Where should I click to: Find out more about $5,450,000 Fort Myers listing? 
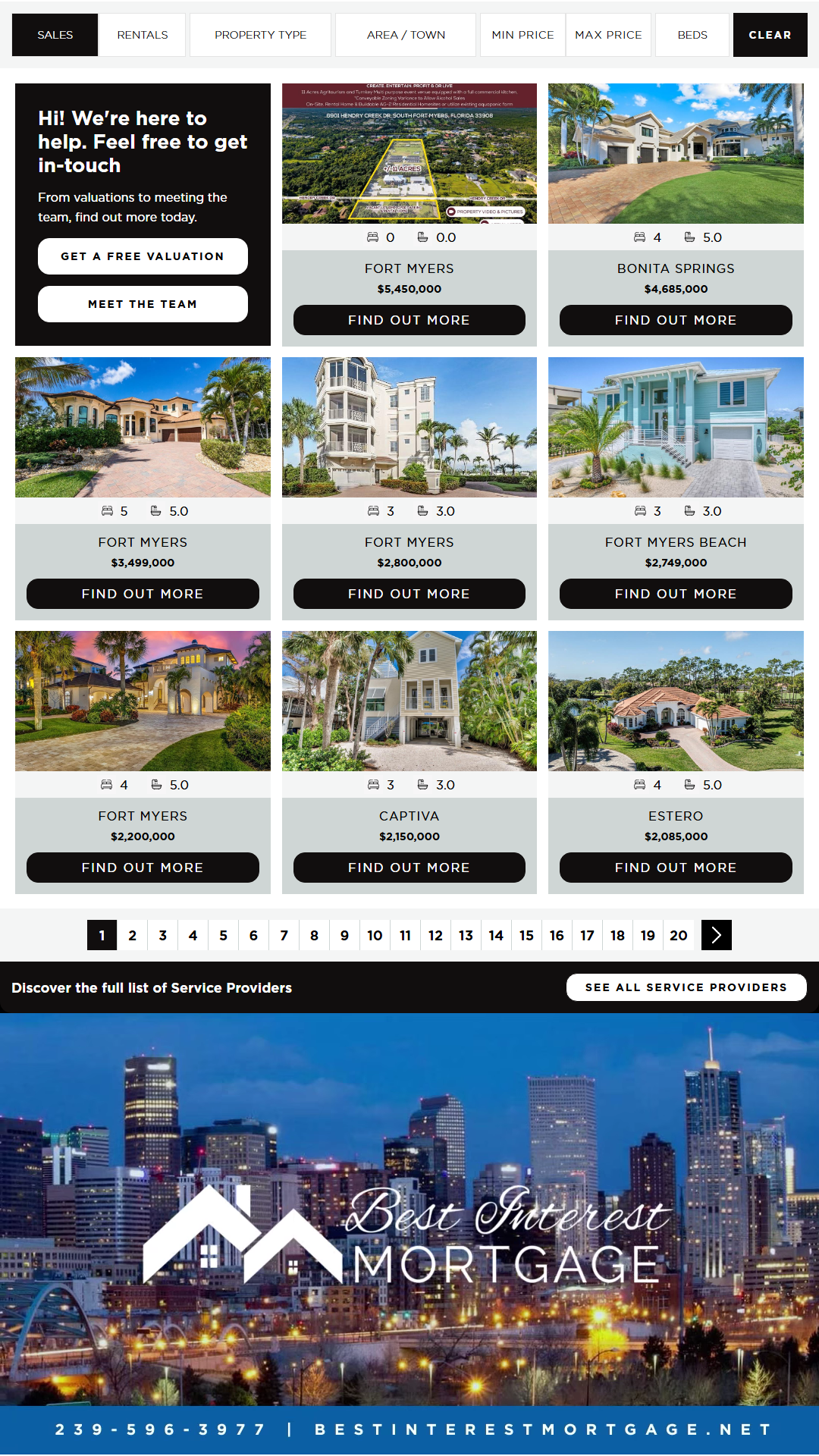coord(409,320)
